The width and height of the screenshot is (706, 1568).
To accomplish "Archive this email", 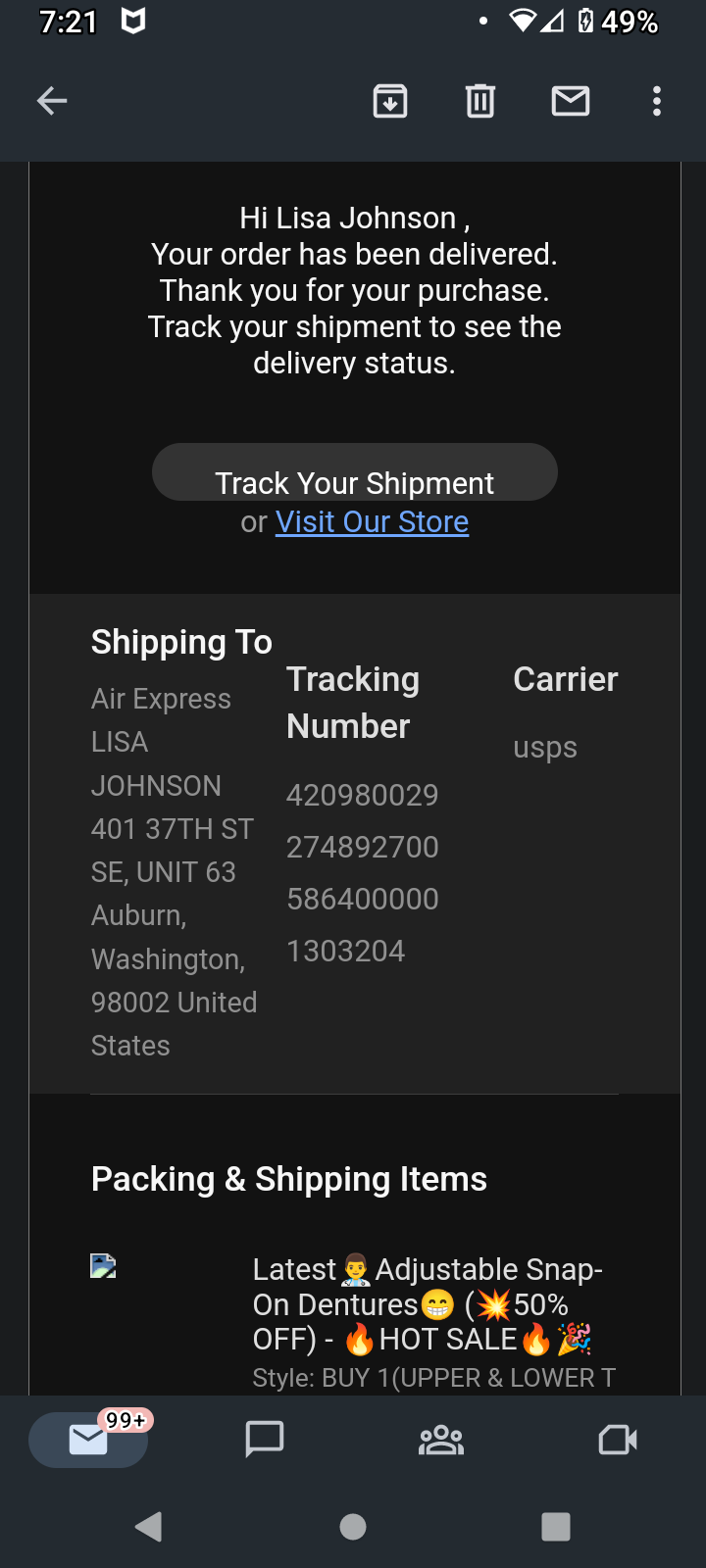I will click(x=390, y=101).
